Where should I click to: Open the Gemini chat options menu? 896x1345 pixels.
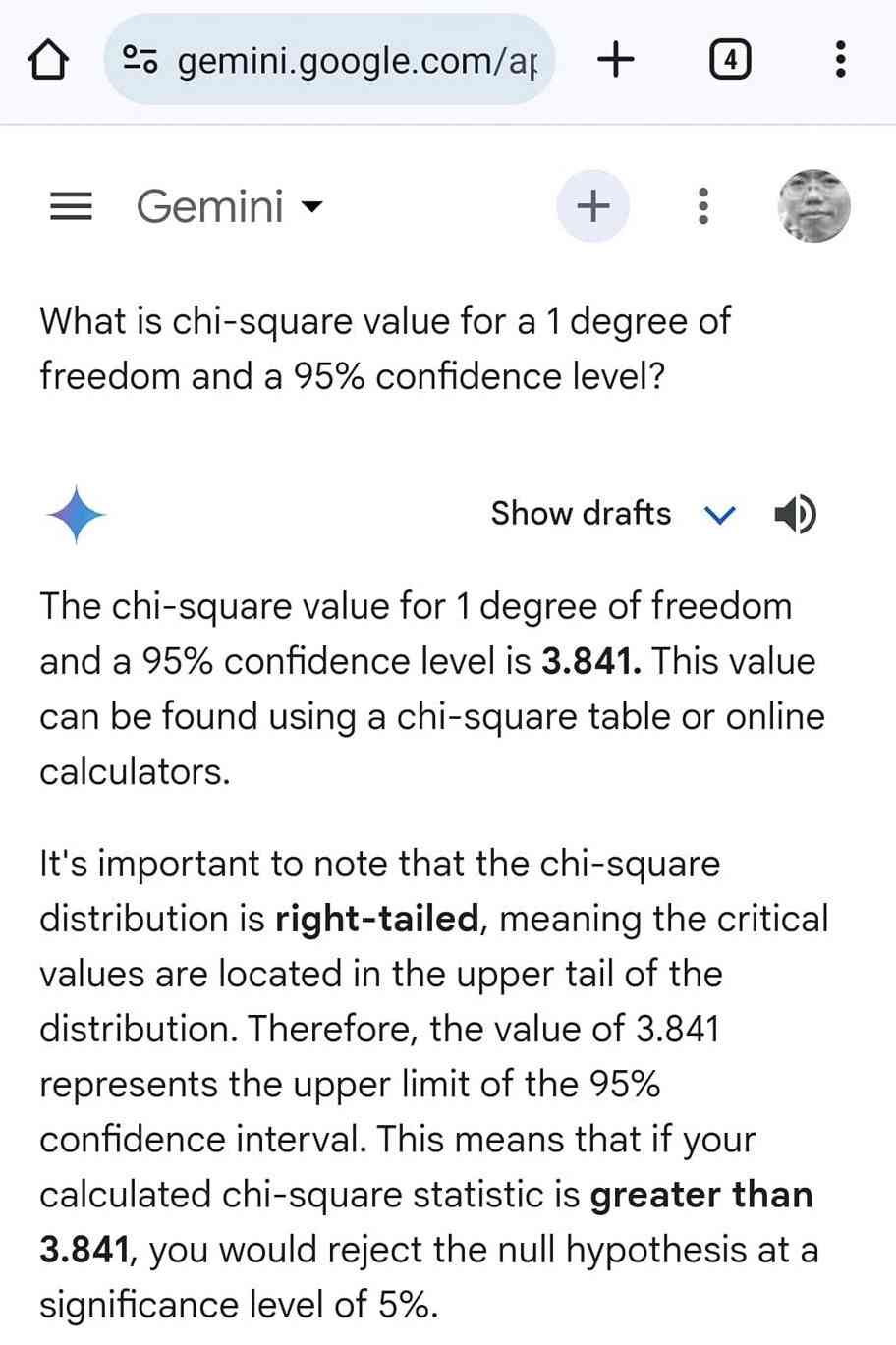pos(702,206)
